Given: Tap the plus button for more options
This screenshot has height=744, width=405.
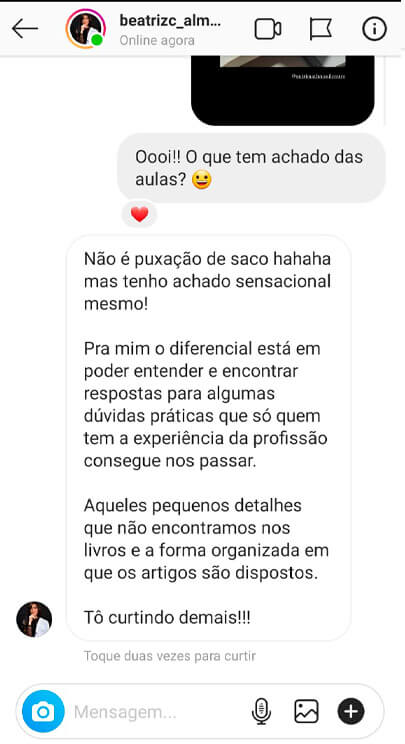Looking at the screenshot, I should pyautogui.click(x=351, y=711).
